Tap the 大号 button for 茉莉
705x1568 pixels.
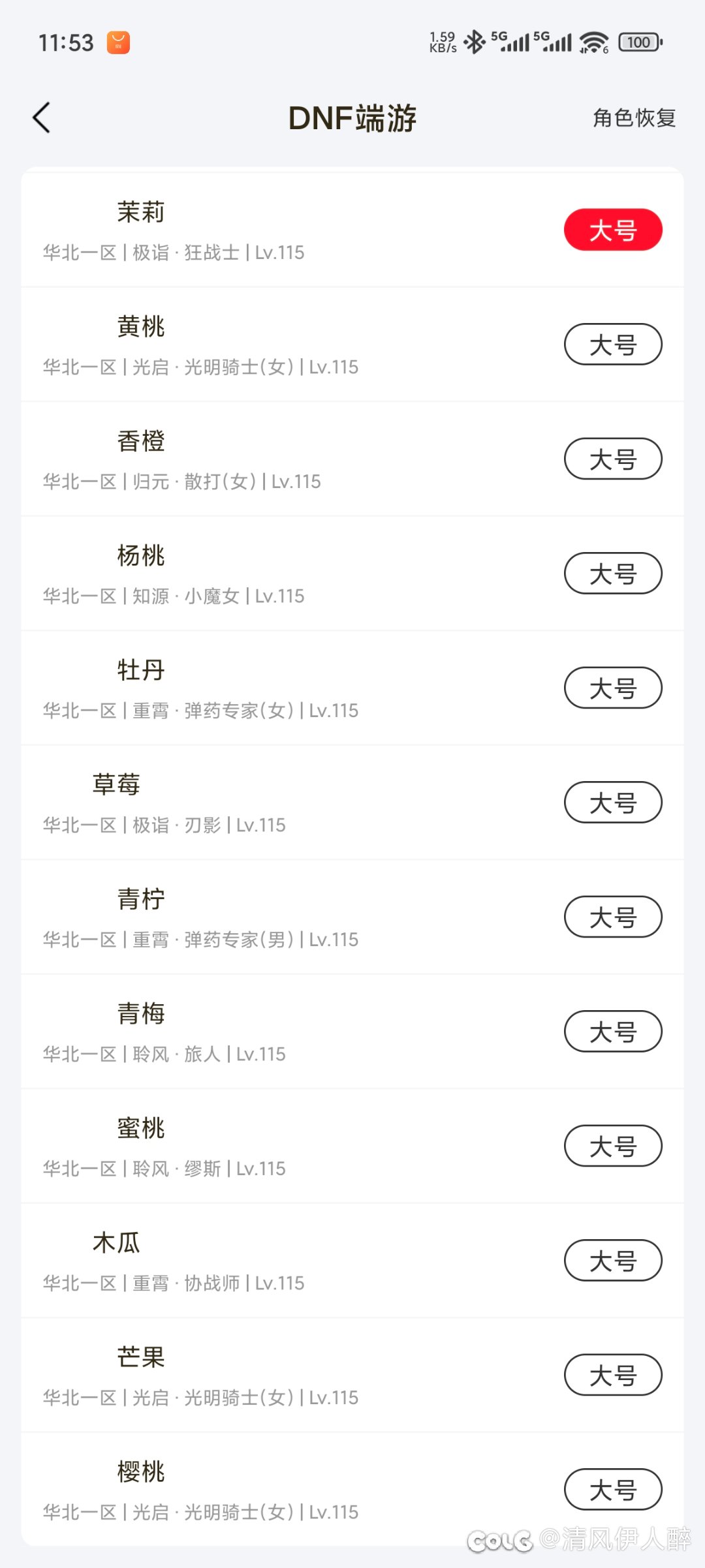click(613, 230)
